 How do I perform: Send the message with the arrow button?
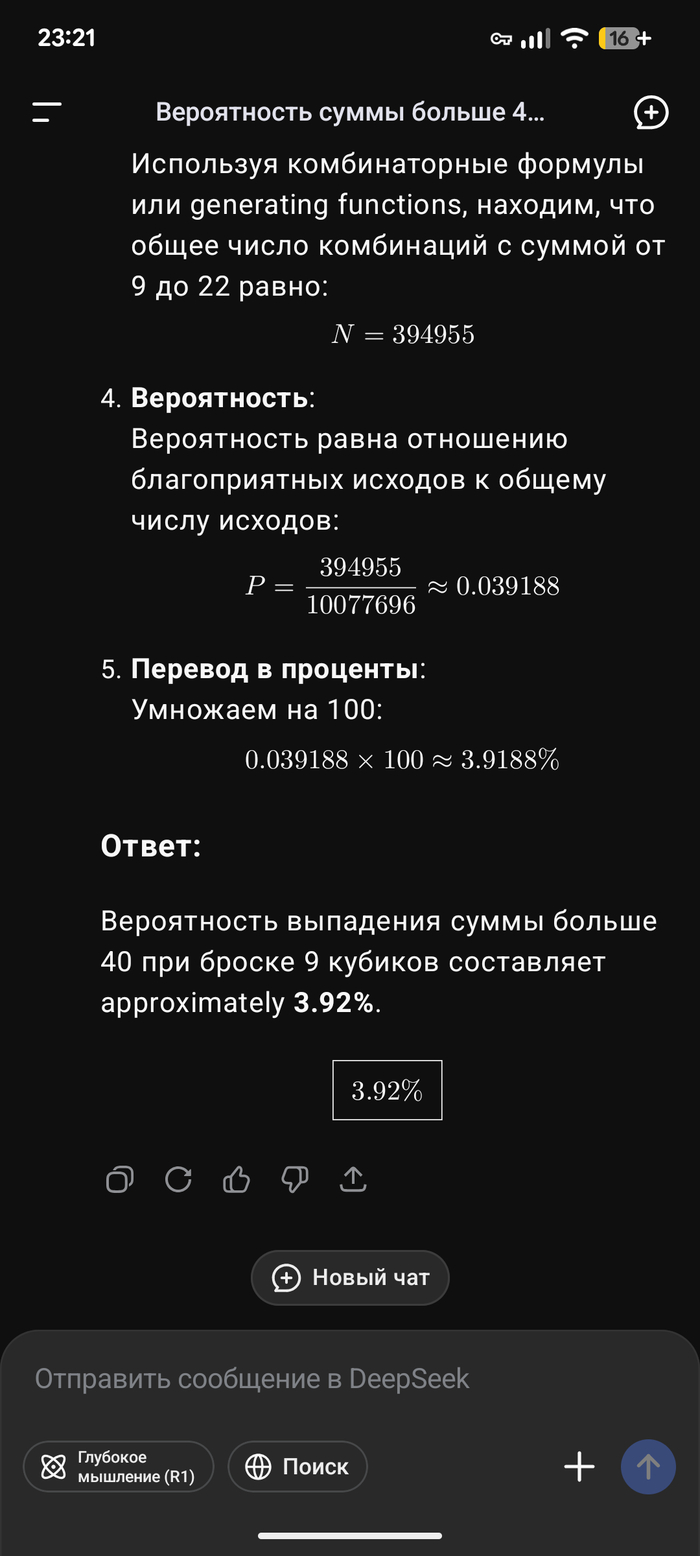648,1467
